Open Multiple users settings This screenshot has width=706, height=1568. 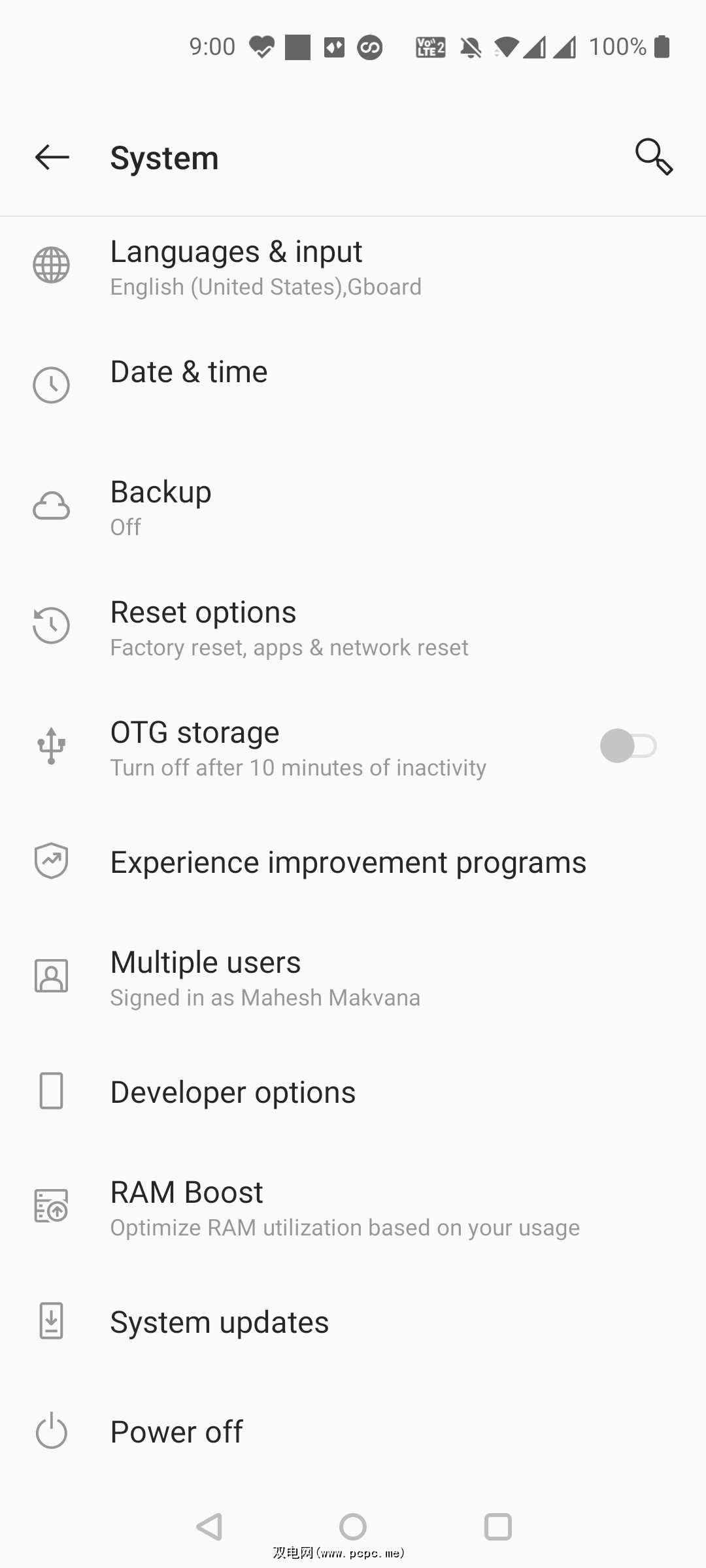(205, 977)
